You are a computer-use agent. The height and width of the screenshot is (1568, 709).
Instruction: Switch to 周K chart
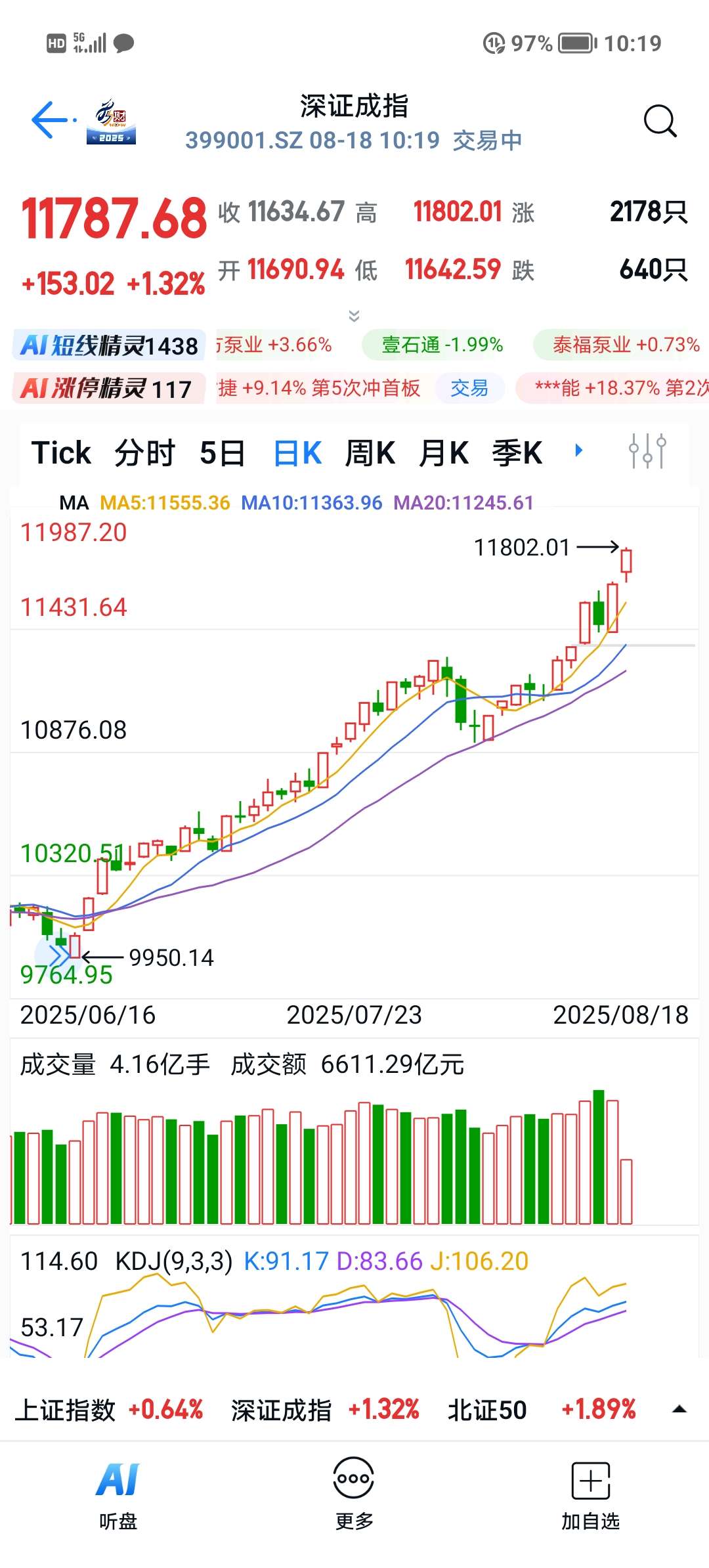tap(370, 453)
